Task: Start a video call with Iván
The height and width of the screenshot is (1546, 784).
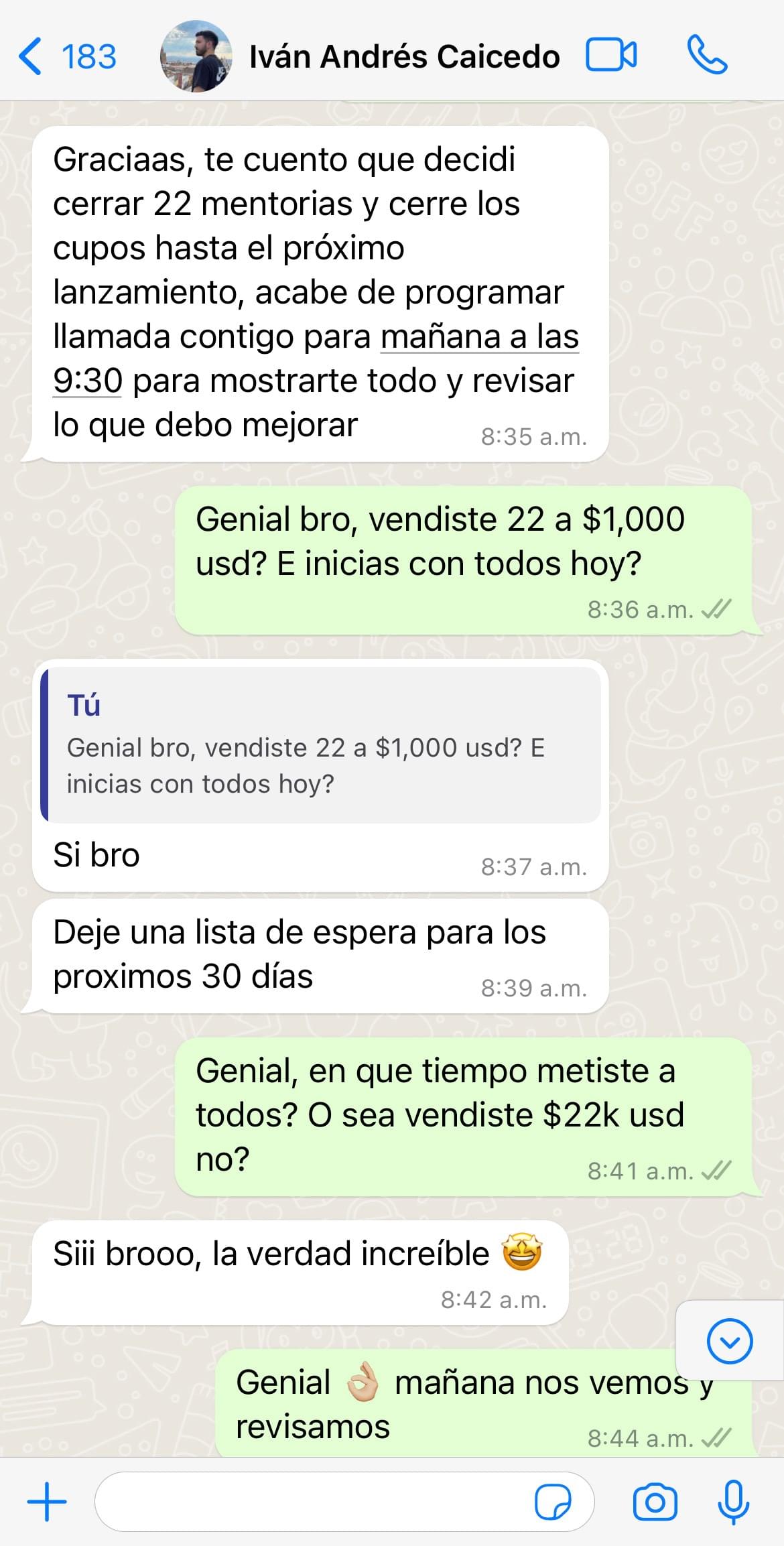Action: click(x=610, y=56)
